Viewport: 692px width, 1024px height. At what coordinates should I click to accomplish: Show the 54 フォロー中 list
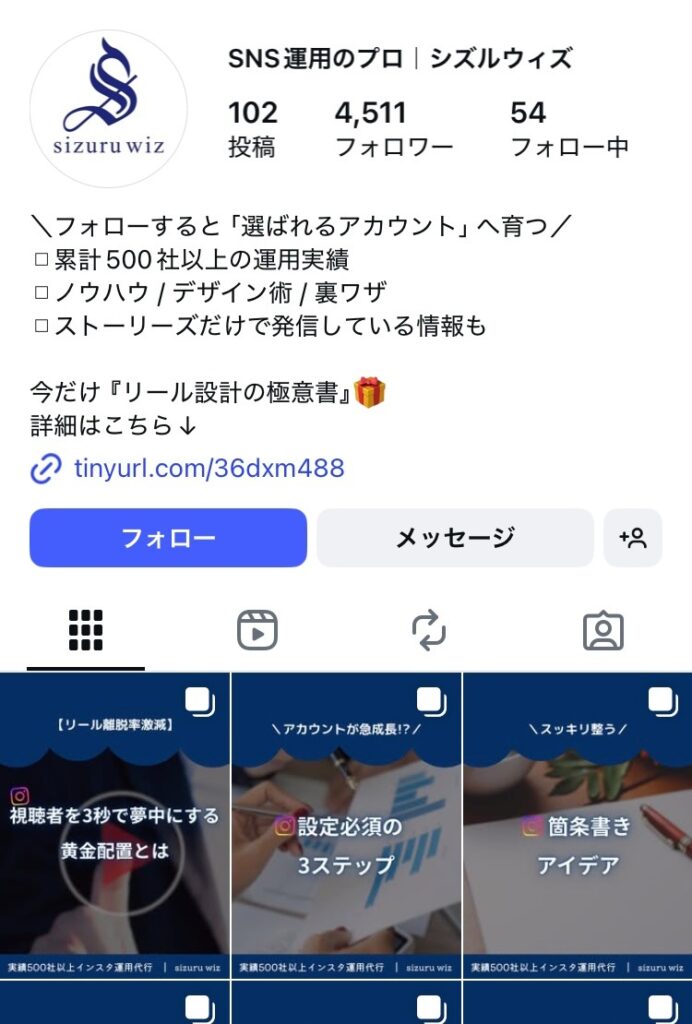(x=569, y=129)
